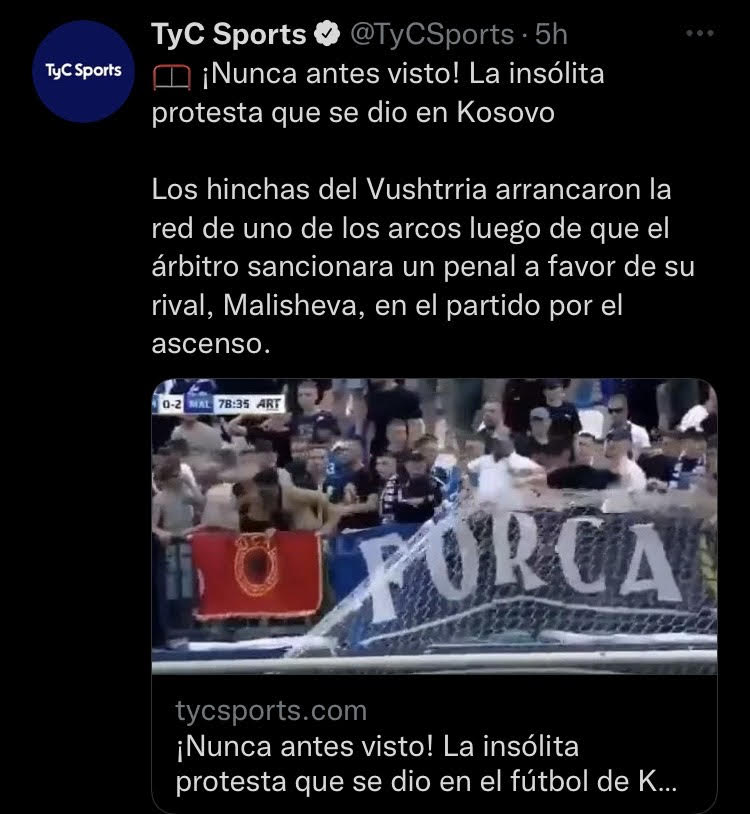The image size is (750, 814).
Task: Open the tweet's three-dot overflow menu
Action: click(699, 34)
